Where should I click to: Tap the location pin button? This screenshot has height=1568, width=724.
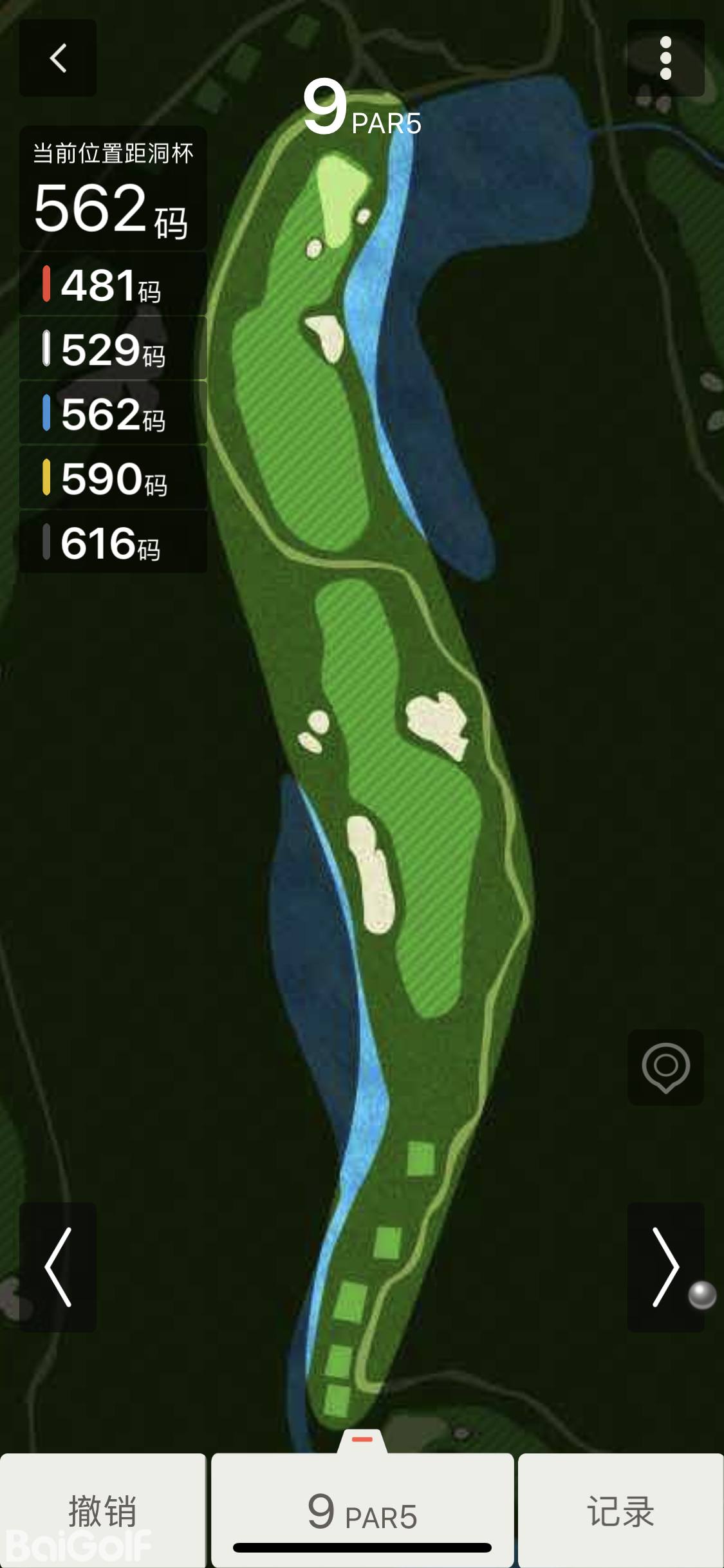point(665,1067)
